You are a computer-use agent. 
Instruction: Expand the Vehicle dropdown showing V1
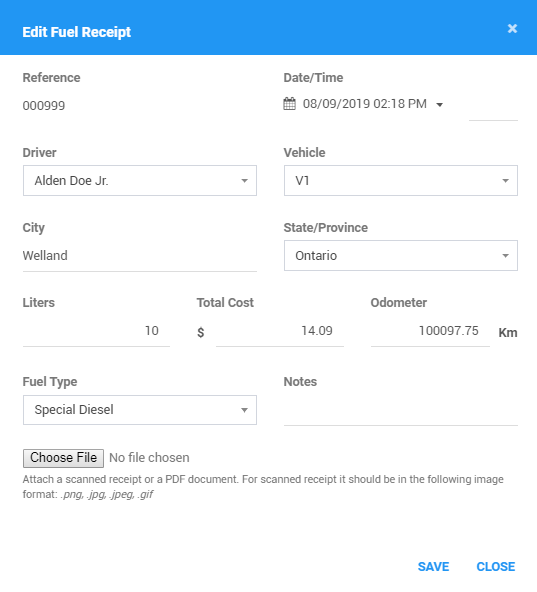(x=401, y=180)
